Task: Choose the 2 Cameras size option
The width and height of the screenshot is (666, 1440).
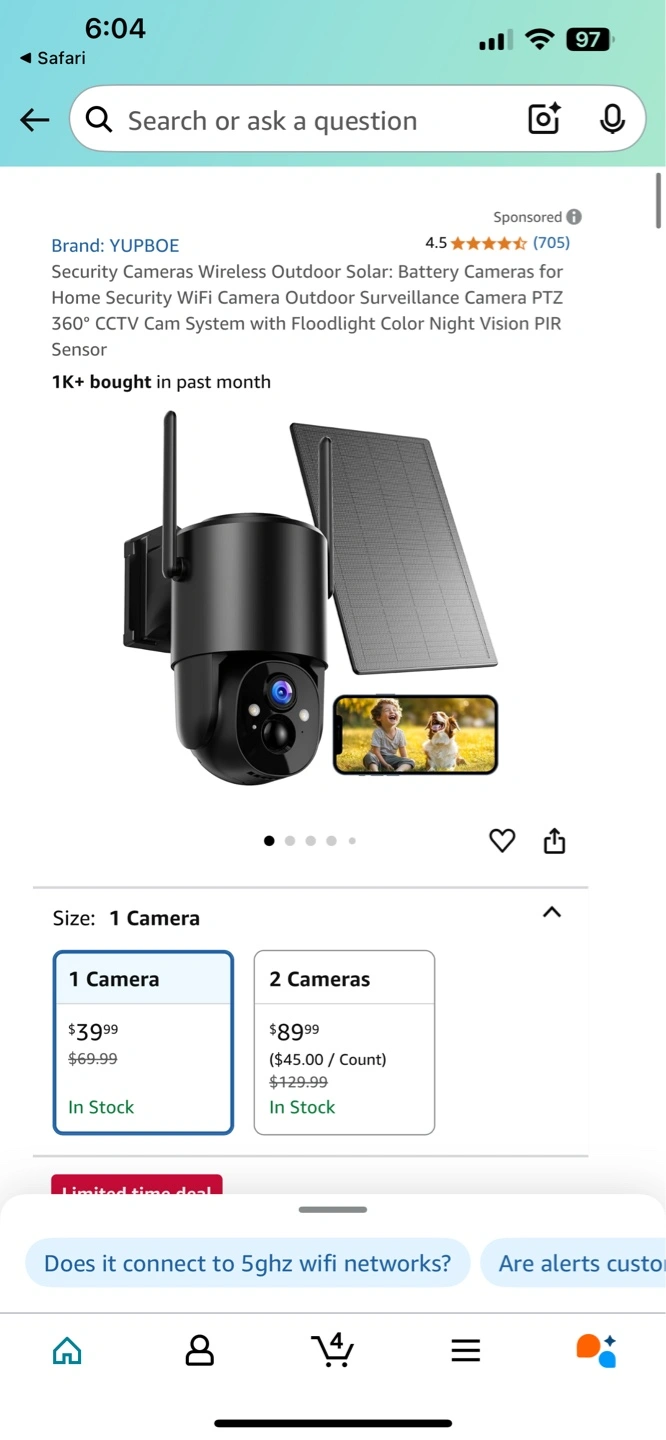Action: (x=344, y=1042)
